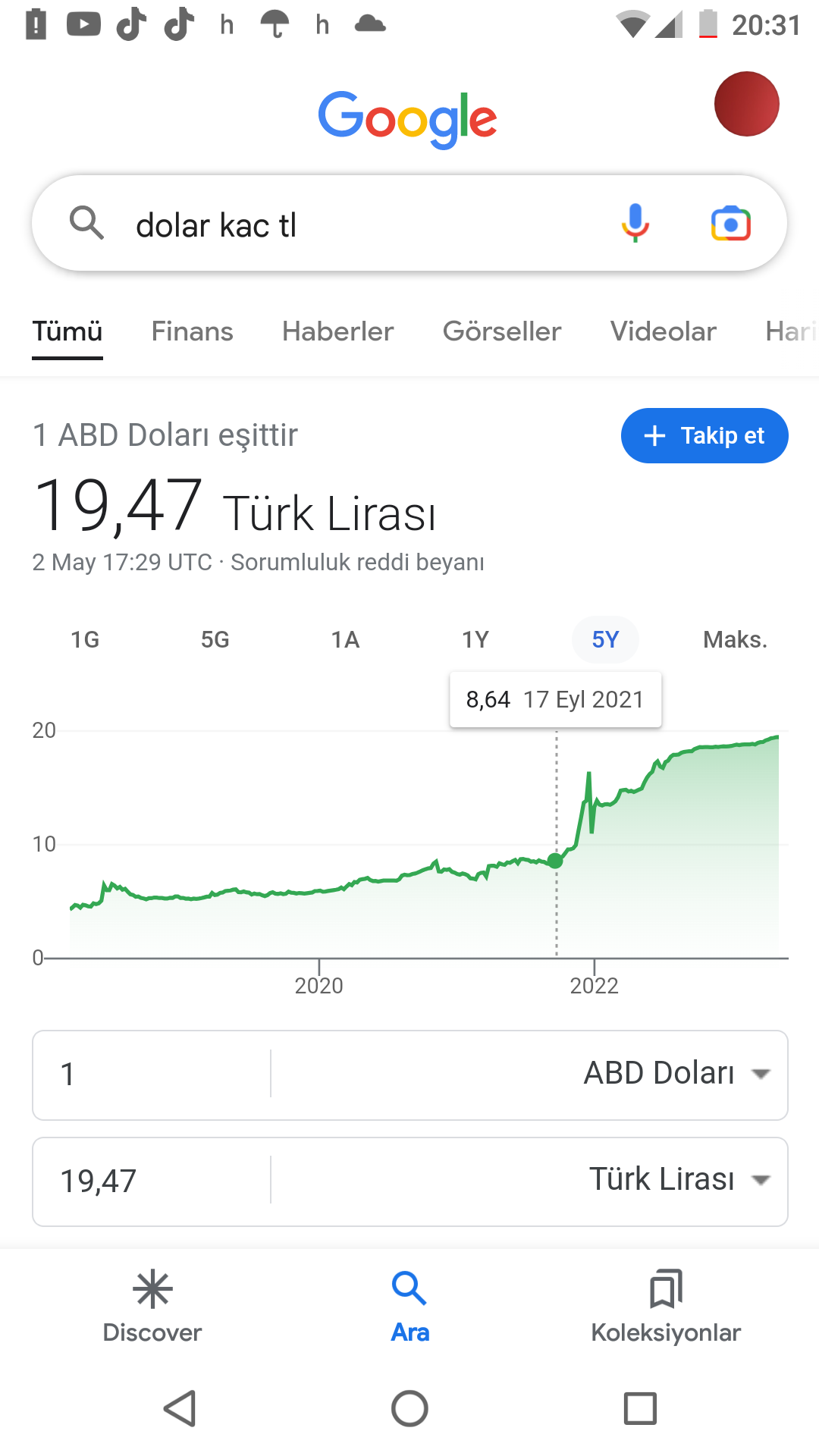Tap the Takip et button
The image size is (819, 1456).
(x=704, y=435)
